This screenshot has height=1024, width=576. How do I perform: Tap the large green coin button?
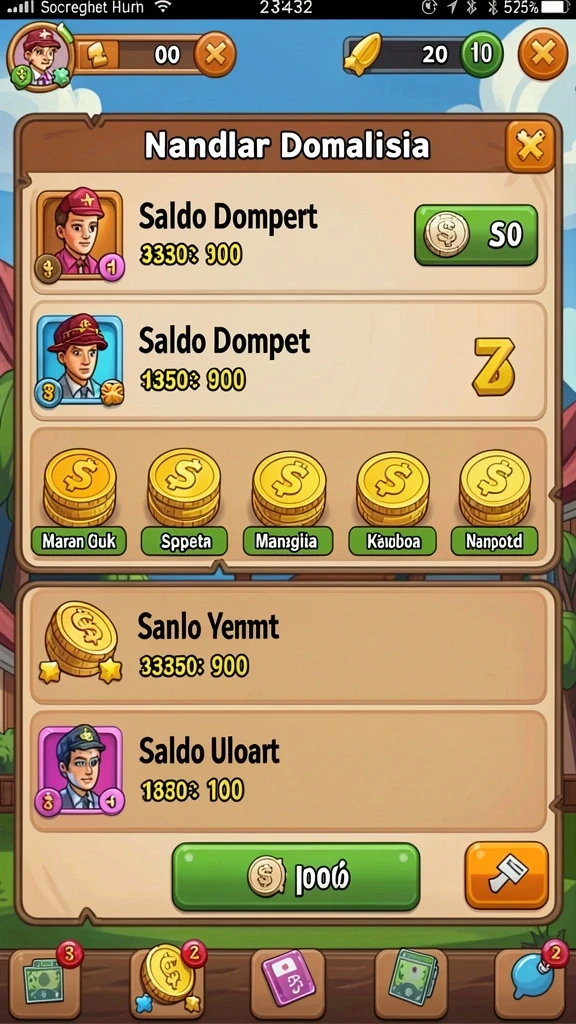296,876
